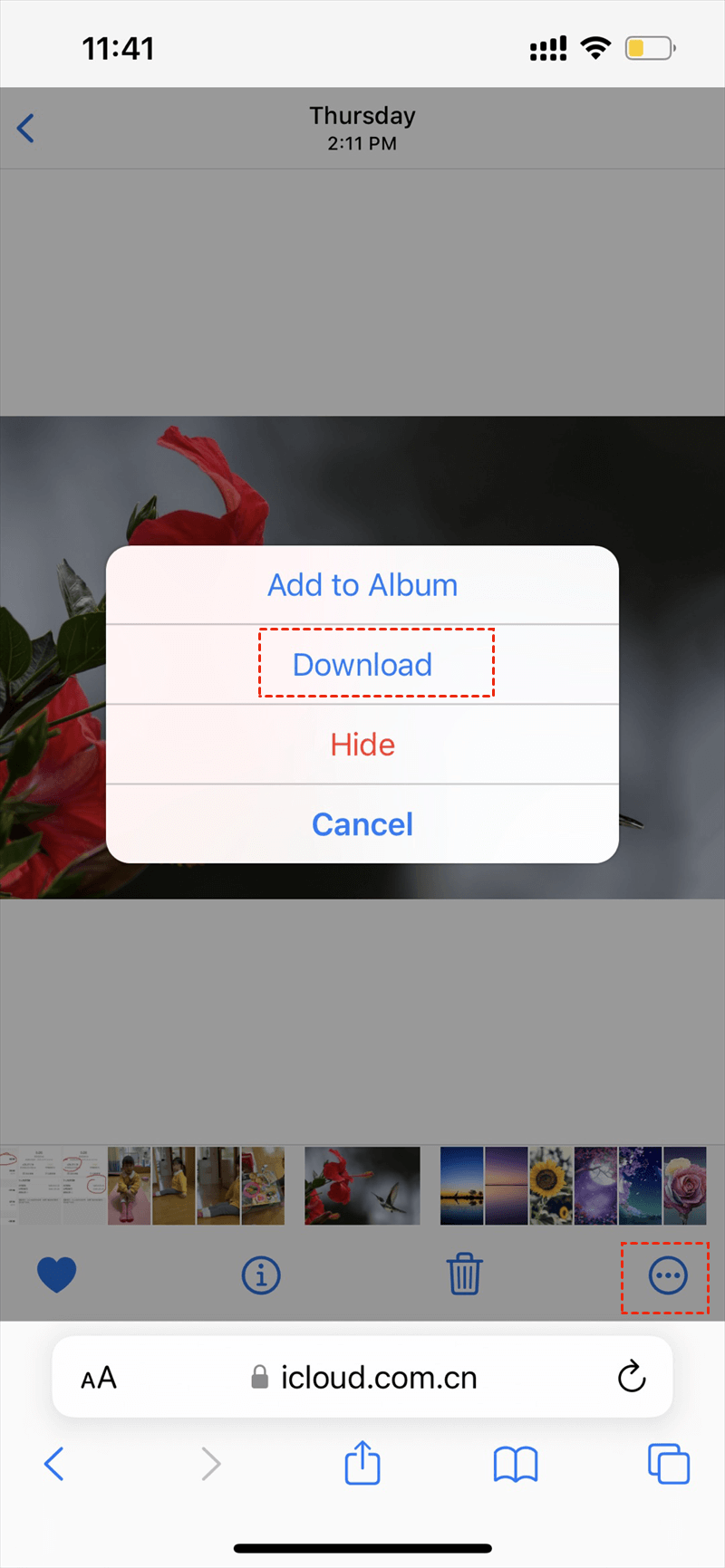Select the pink rose thumbnail

685,1186
